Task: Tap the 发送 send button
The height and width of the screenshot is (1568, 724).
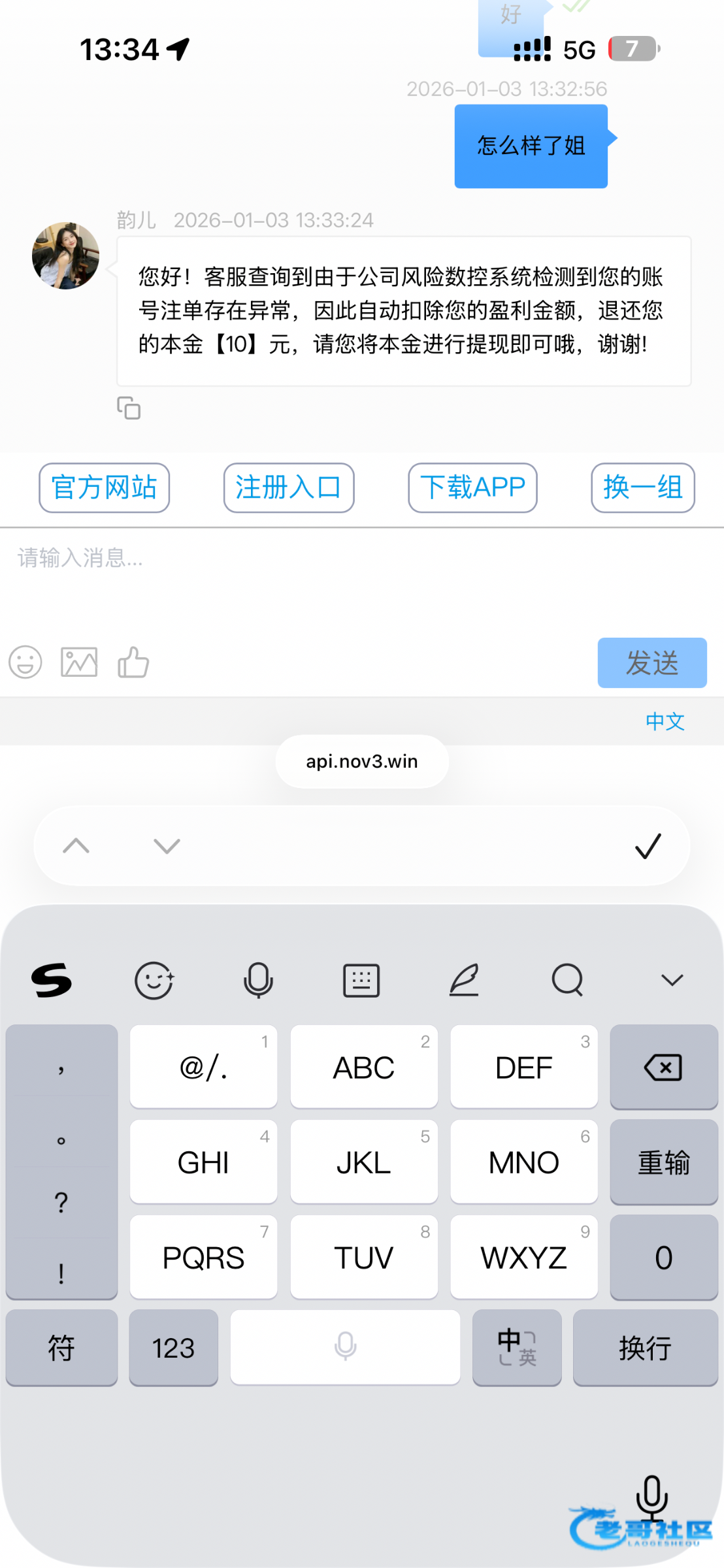Action: (x=651, y=662)
